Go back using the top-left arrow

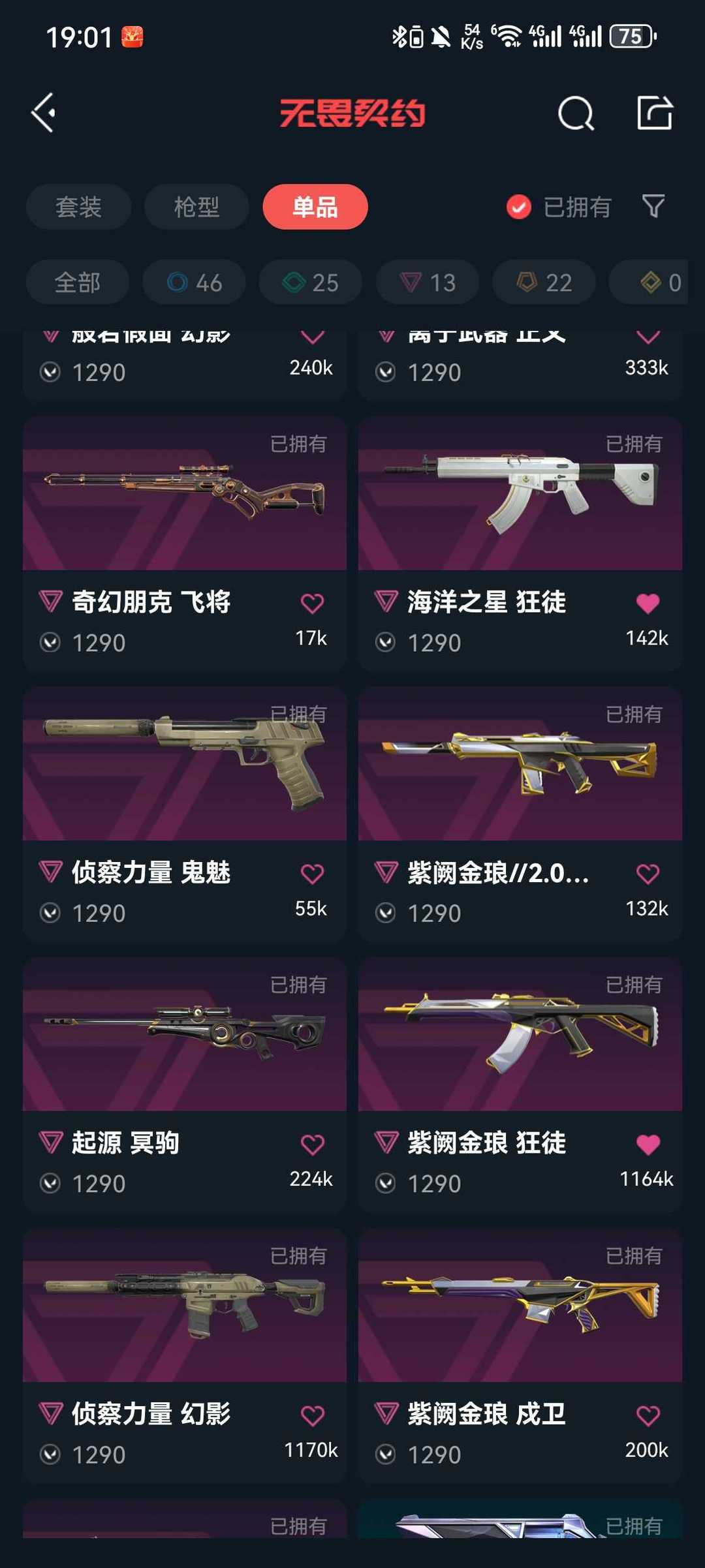coord(44,113)
